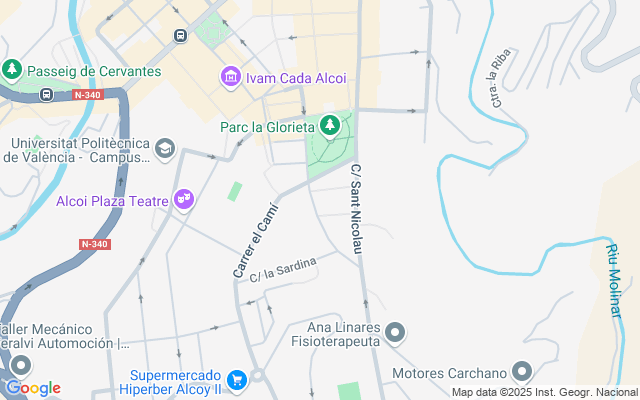Tap the Motores Carchano marker
Image resolution: width=640 pixels, height=400 pixels.
click(x=520, y=371)
